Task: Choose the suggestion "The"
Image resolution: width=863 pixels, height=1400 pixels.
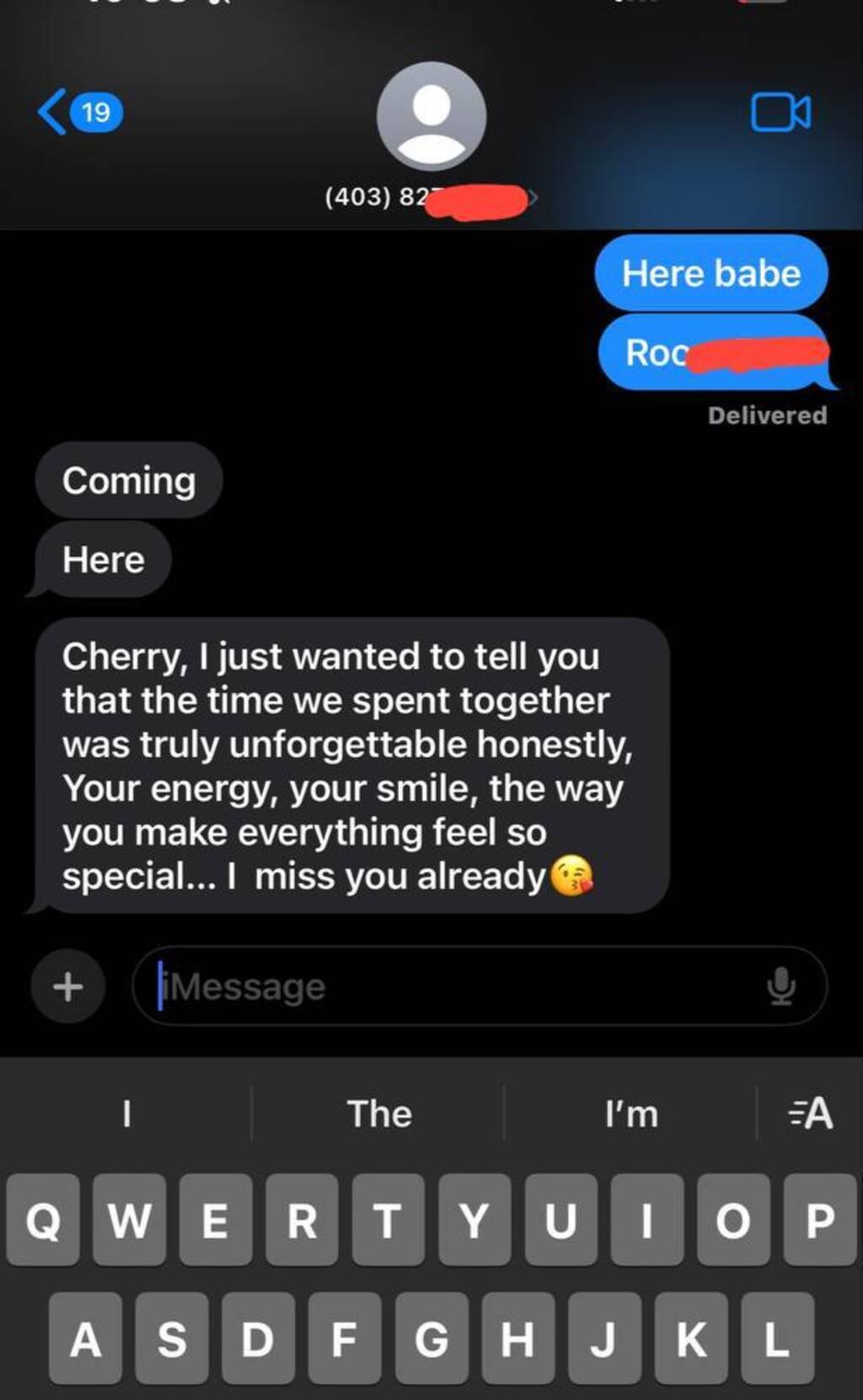Action: [x=379, y=1114]
